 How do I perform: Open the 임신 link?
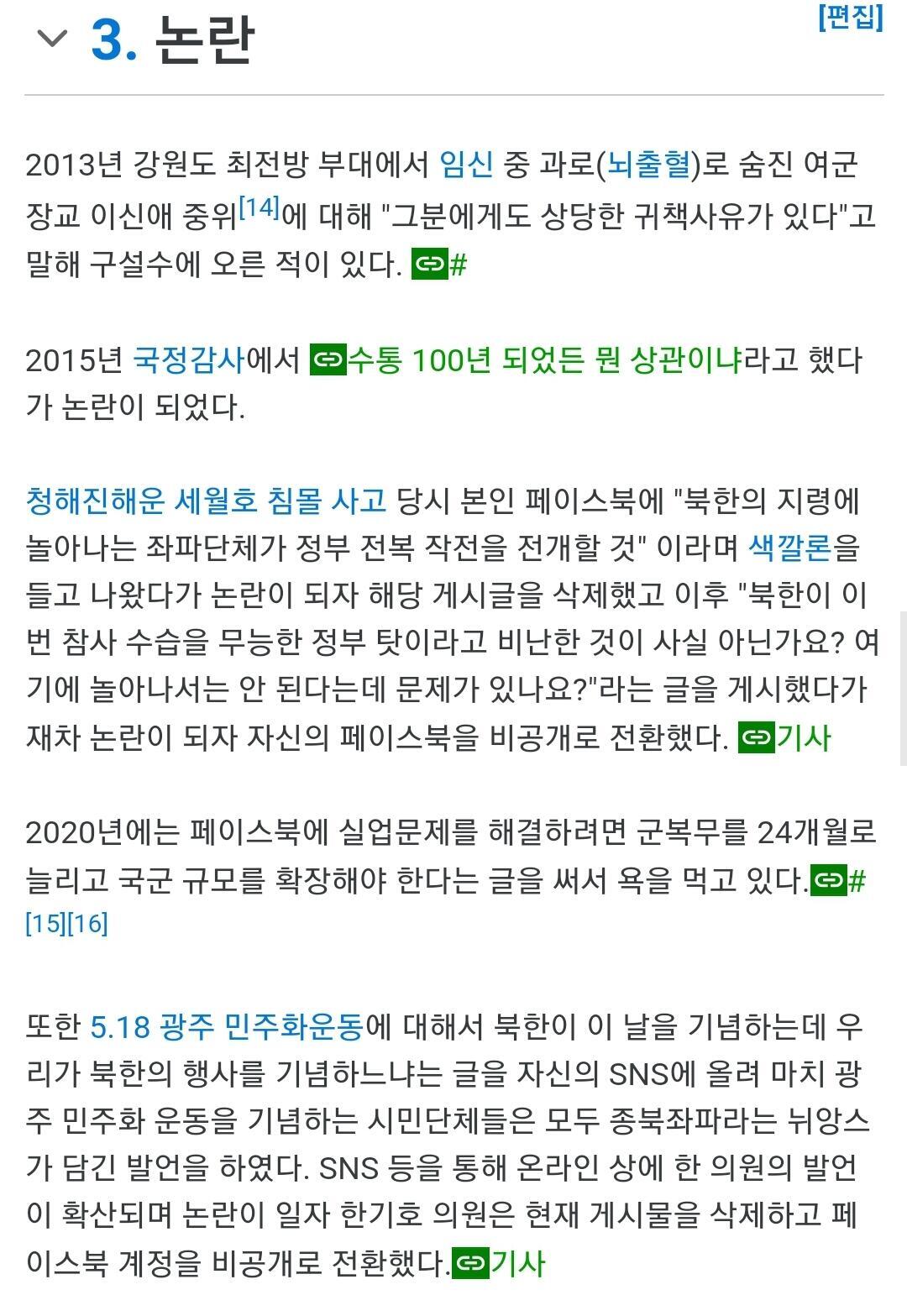click(x=466, y=164)
